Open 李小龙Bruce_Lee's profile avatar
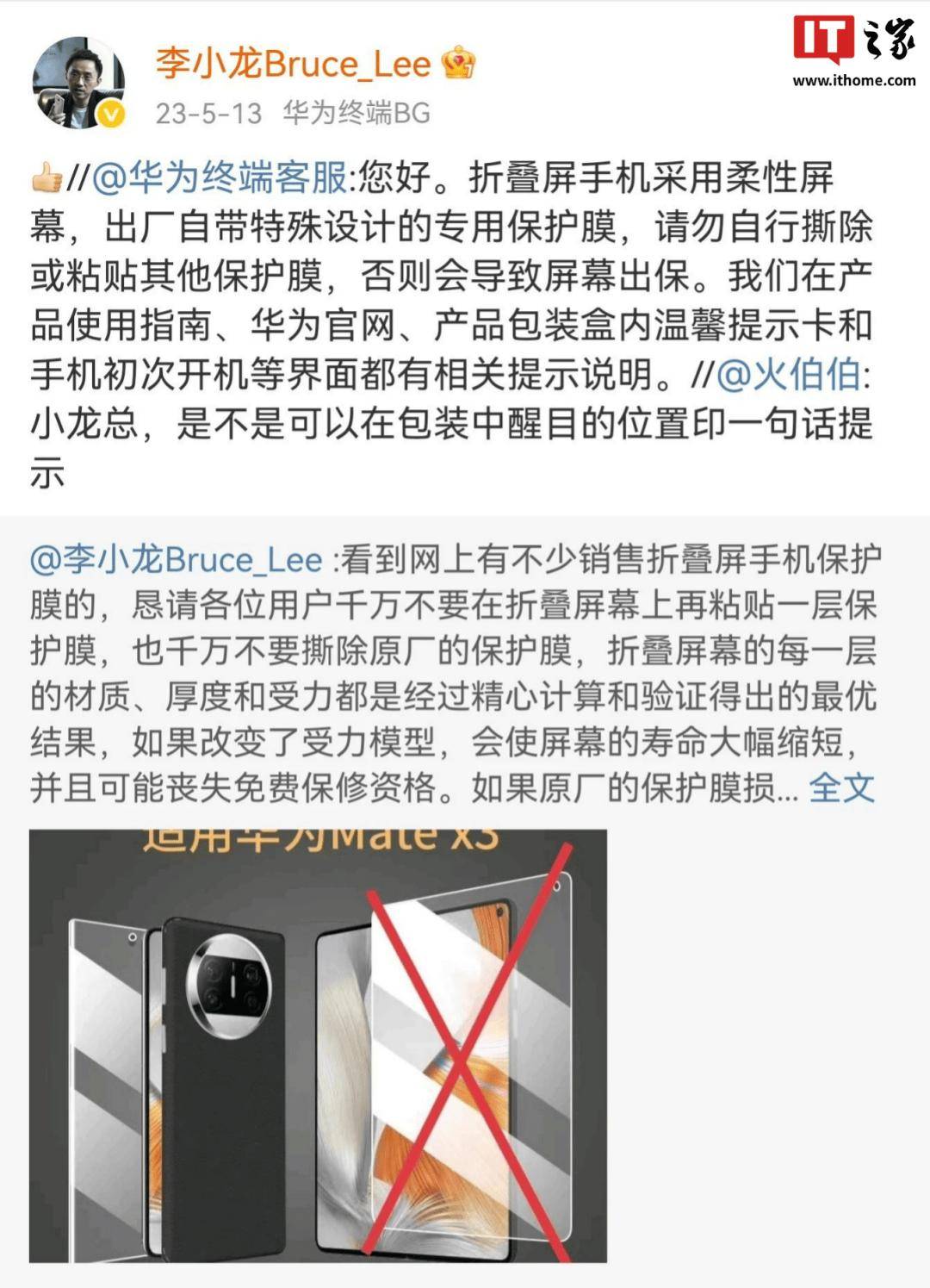 79,83
